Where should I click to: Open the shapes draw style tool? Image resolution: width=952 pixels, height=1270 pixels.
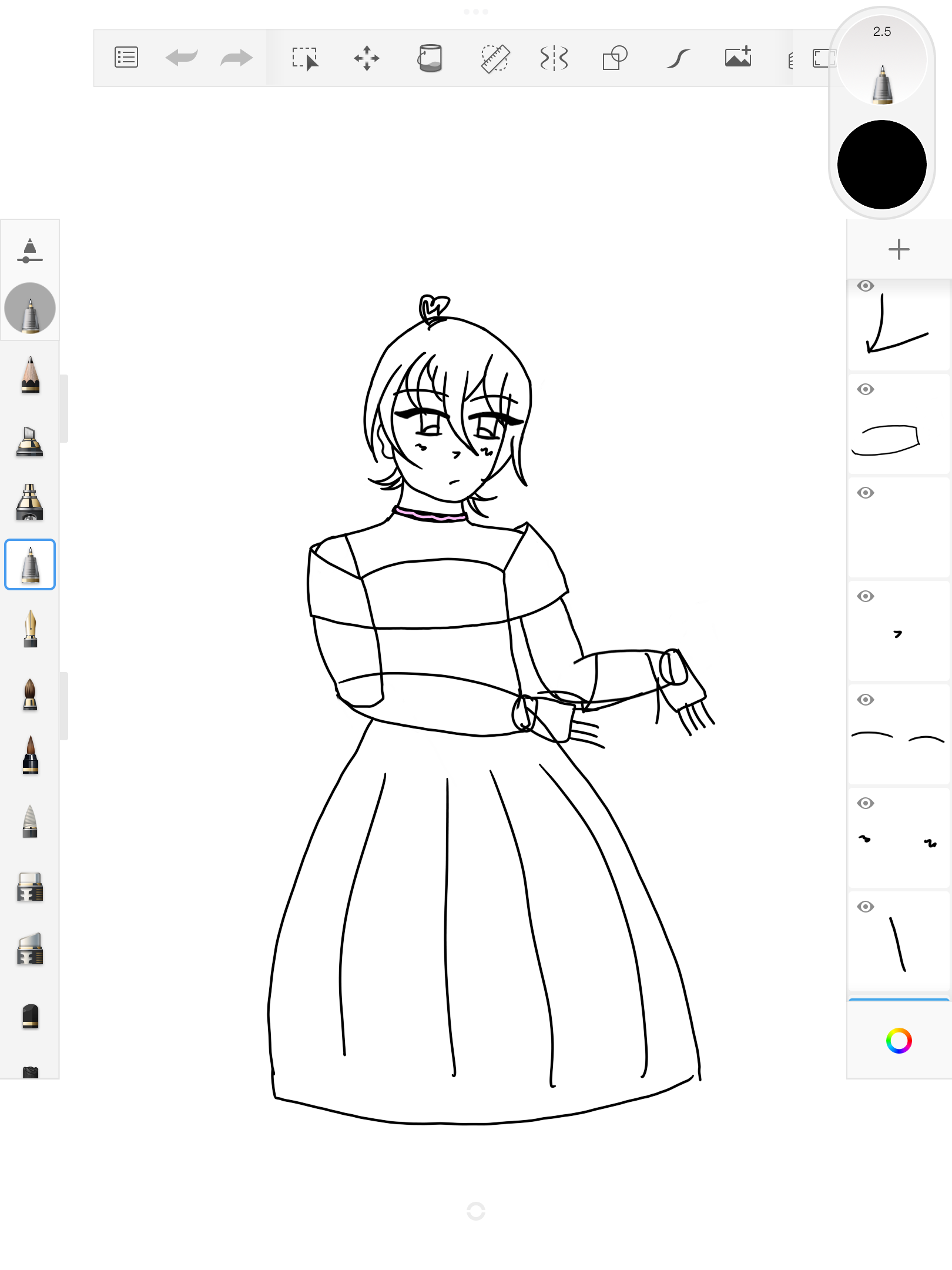click(615, 58)
